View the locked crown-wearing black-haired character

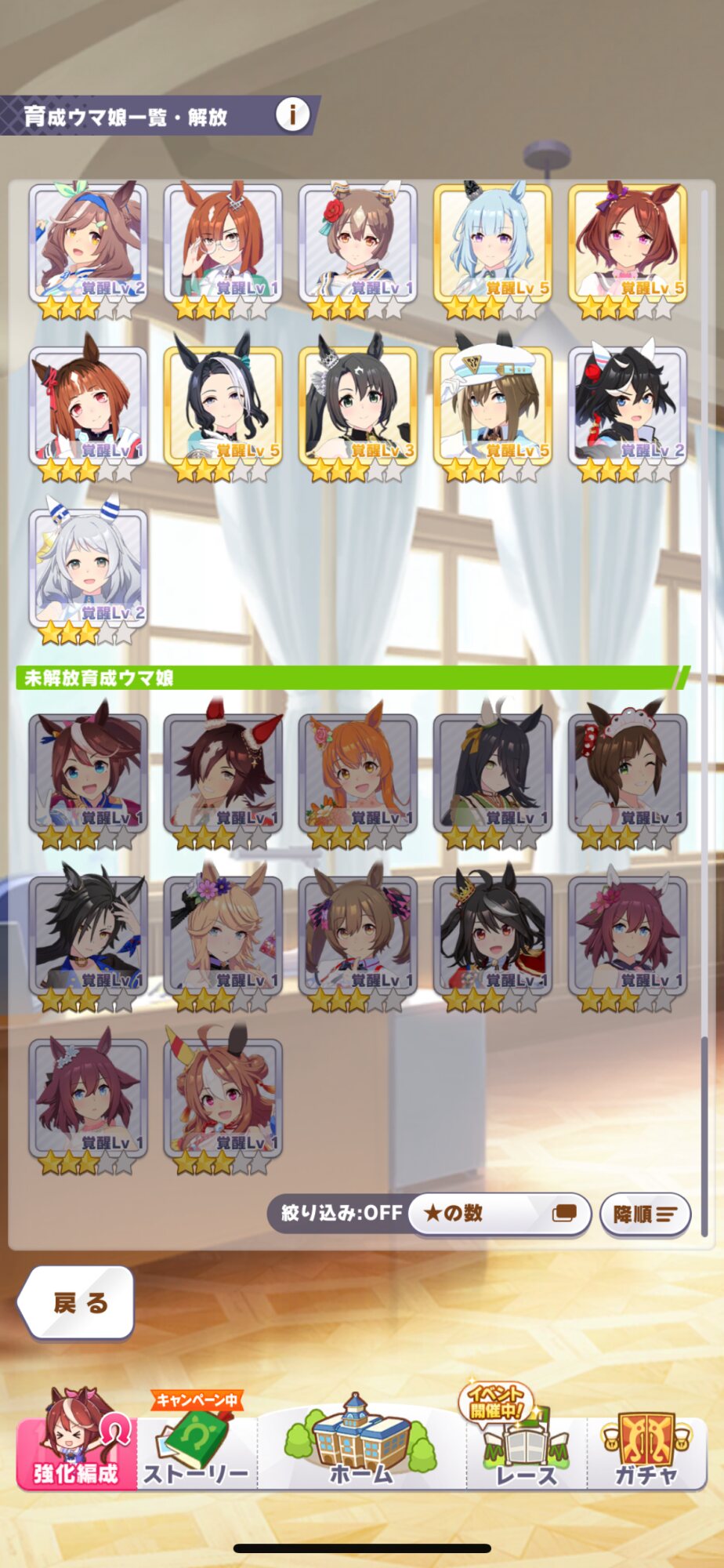[x=493, y=938]
